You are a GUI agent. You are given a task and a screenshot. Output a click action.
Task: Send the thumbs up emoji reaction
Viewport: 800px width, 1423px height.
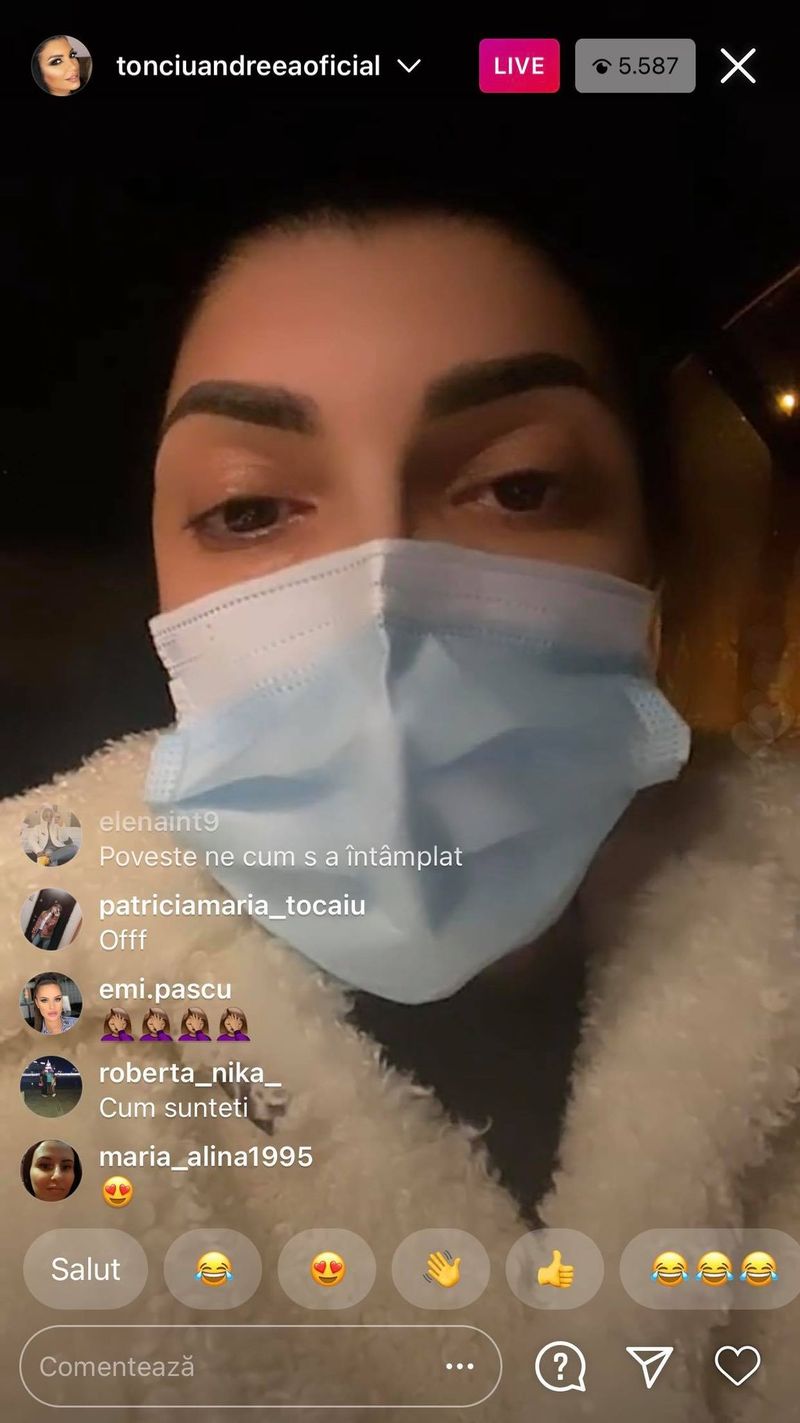(x=555, y=1269)
